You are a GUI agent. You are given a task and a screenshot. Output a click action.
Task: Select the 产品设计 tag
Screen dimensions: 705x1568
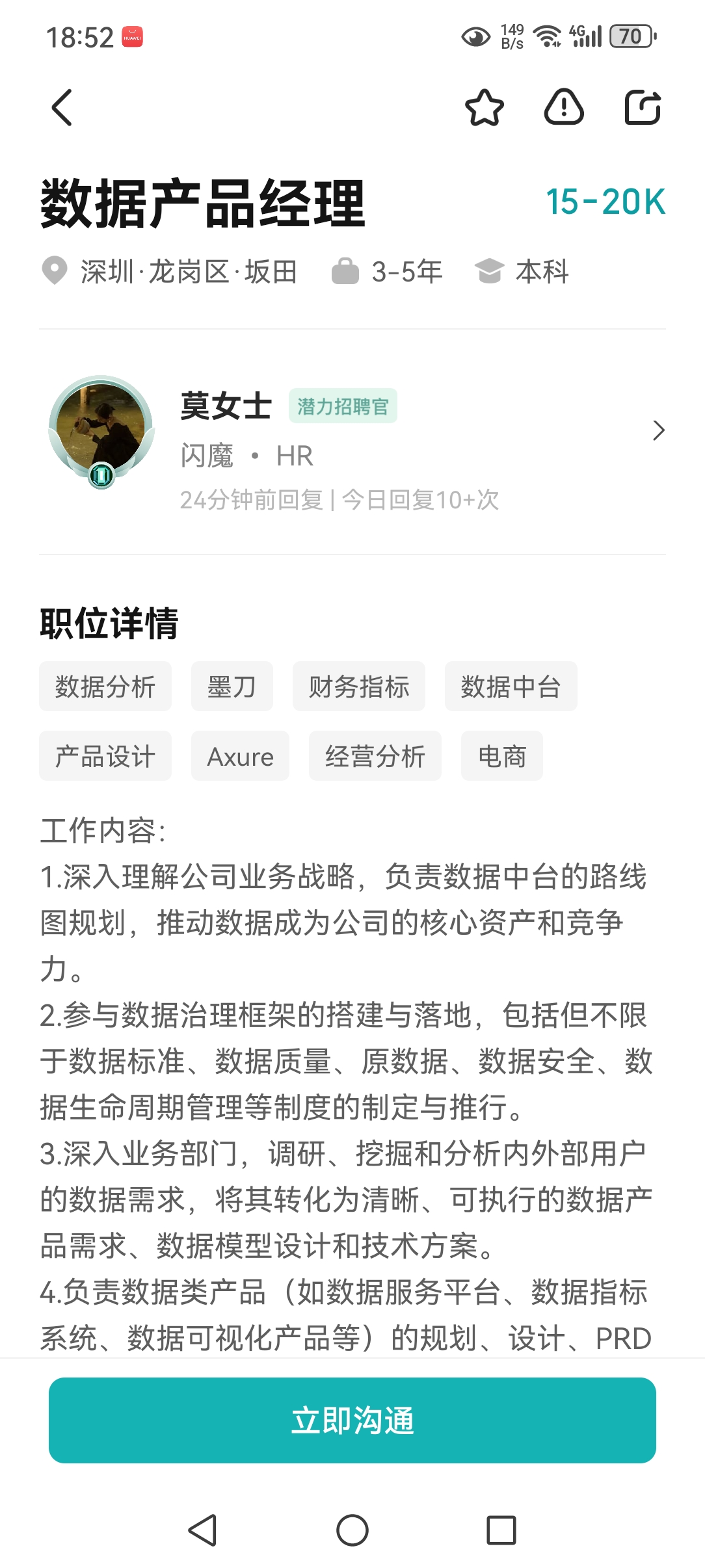[105, 756]
